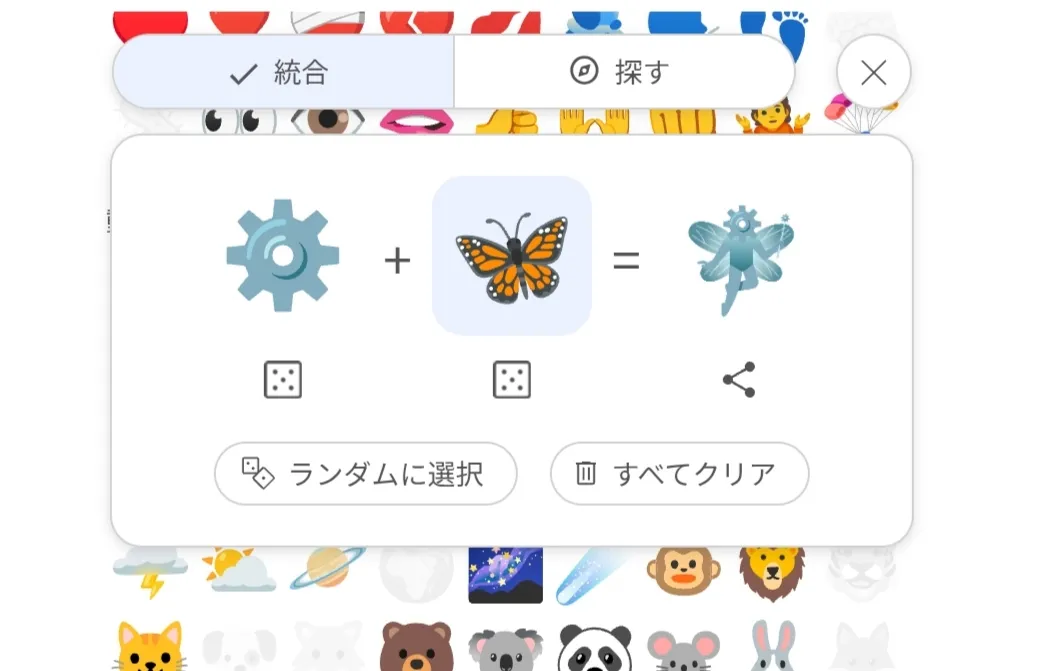The width and height of the screenshot is (1041, 671).
Task: Select the butterfly emoji slot
Action: [511, 256]
